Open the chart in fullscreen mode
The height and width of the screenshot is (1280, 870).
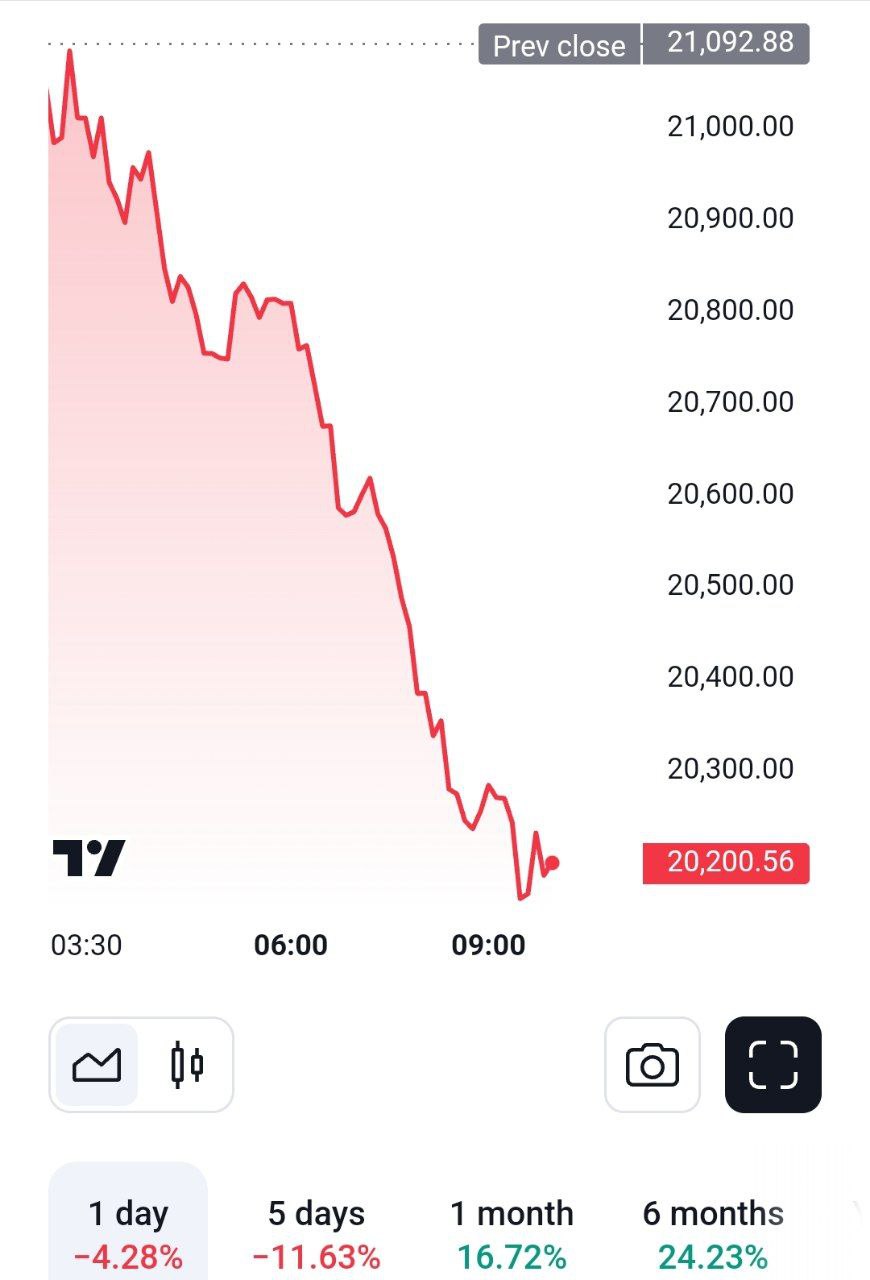pyautogui.click(x=773, y=1065)
